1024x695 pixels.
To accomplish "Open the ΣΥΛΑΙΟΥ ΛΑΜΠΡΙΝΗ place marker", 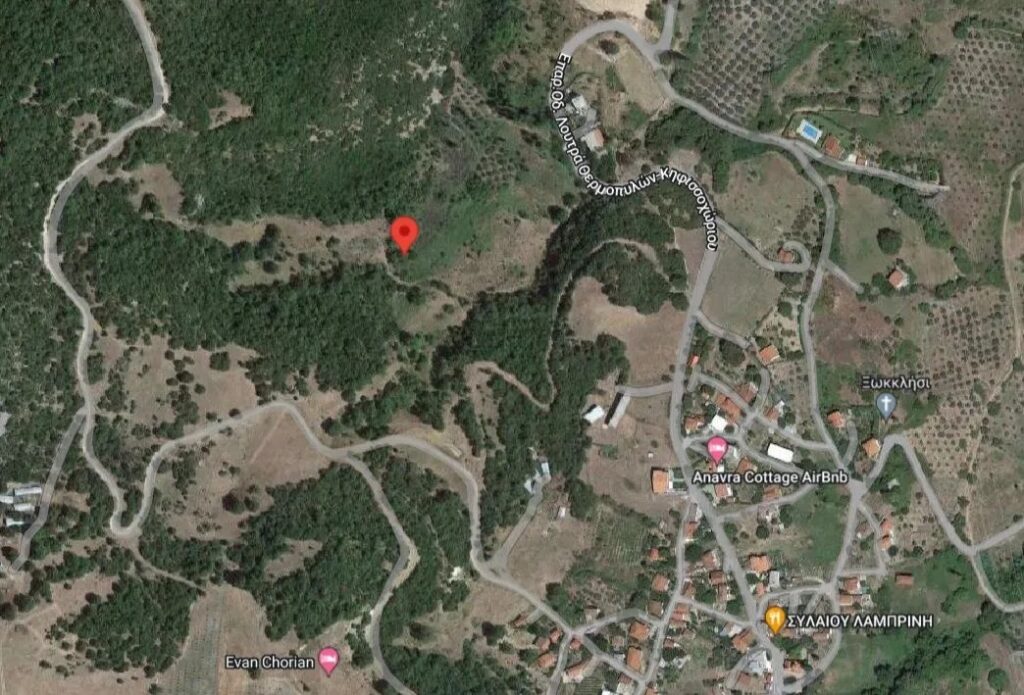I will pos(775,619).
